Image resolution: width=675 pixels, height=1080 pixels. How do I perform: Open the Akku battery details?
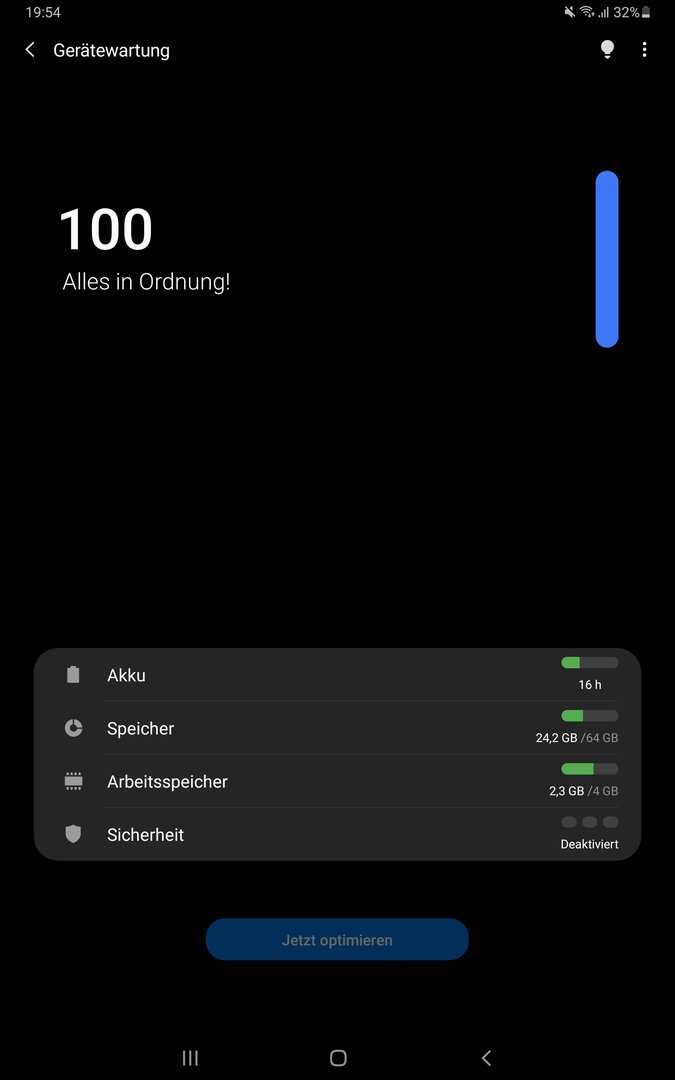[x=338, y=674]
